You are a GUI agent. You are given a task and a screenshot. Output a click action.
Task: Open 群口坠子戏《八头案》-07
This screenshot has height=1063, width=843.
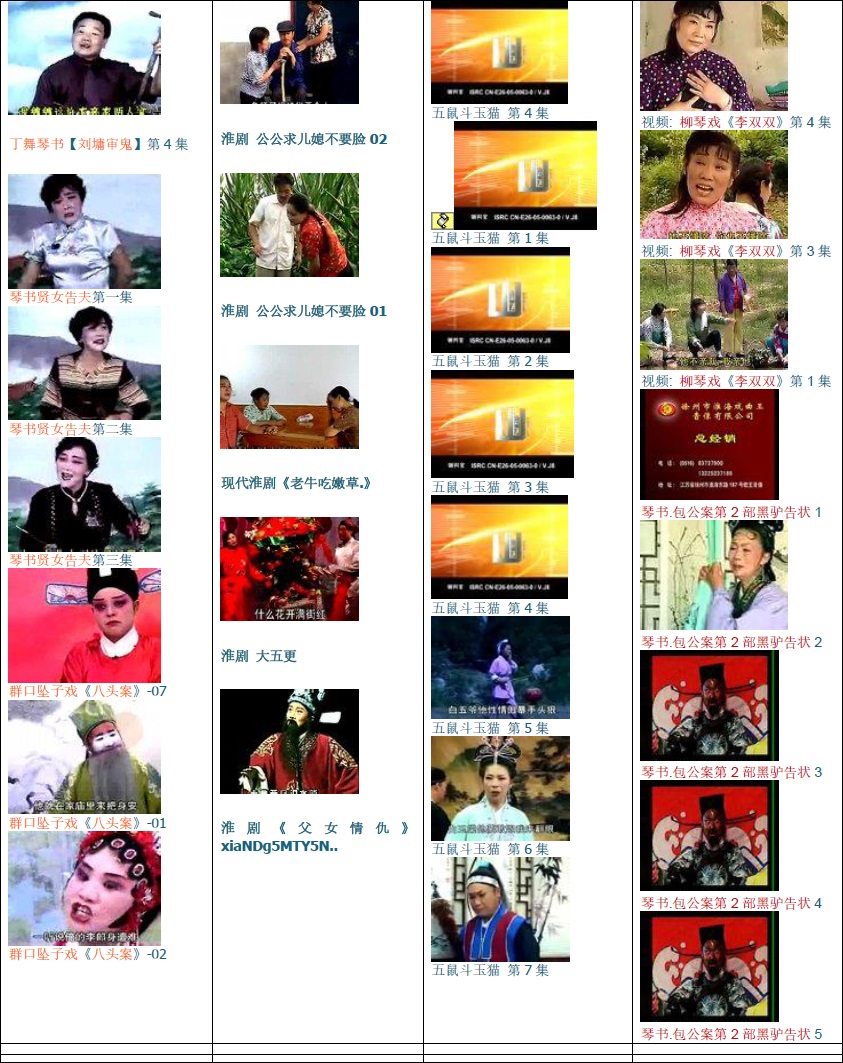(x=87, y=691)
